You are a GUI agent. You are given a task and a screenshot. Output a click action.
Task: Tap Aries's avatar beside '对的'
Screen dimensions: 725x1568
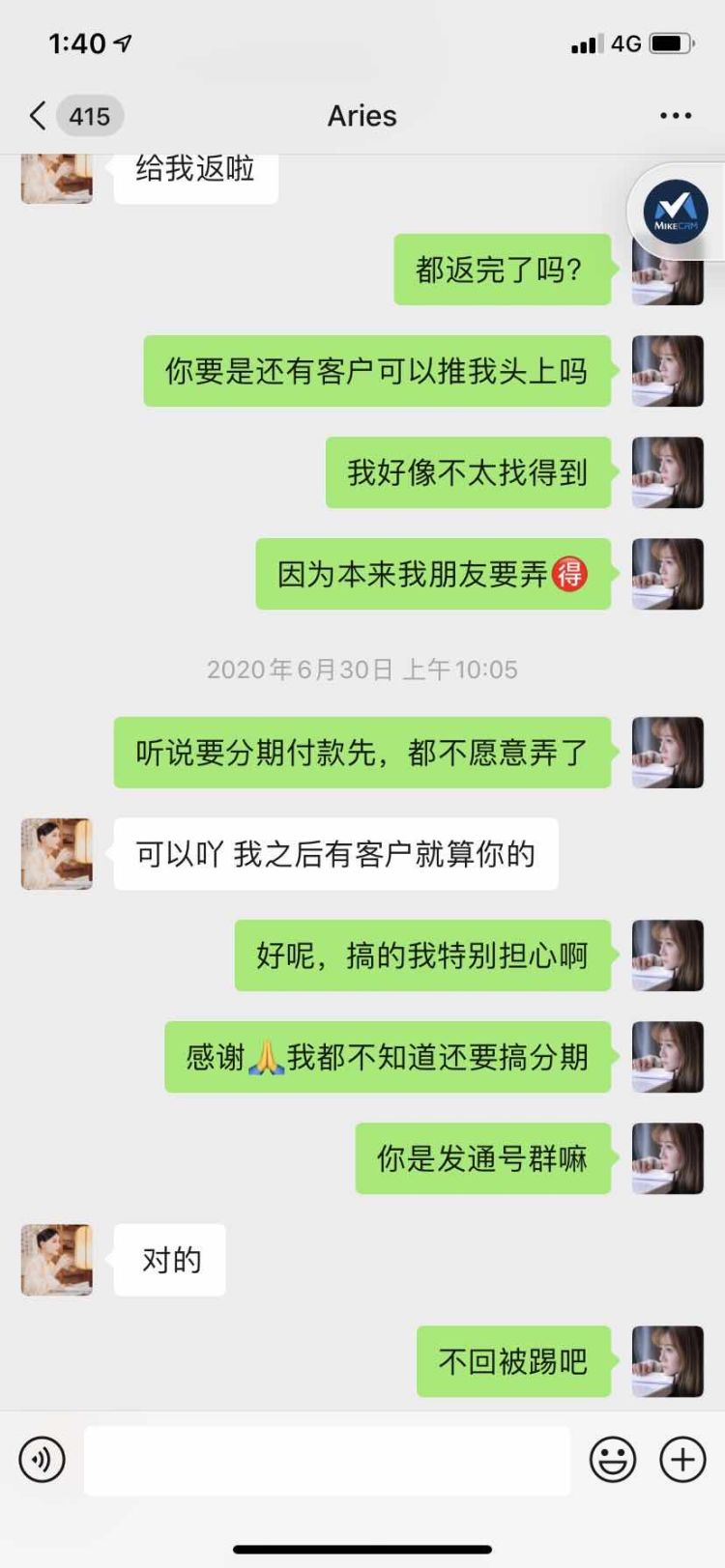[x=57, y=1260]
